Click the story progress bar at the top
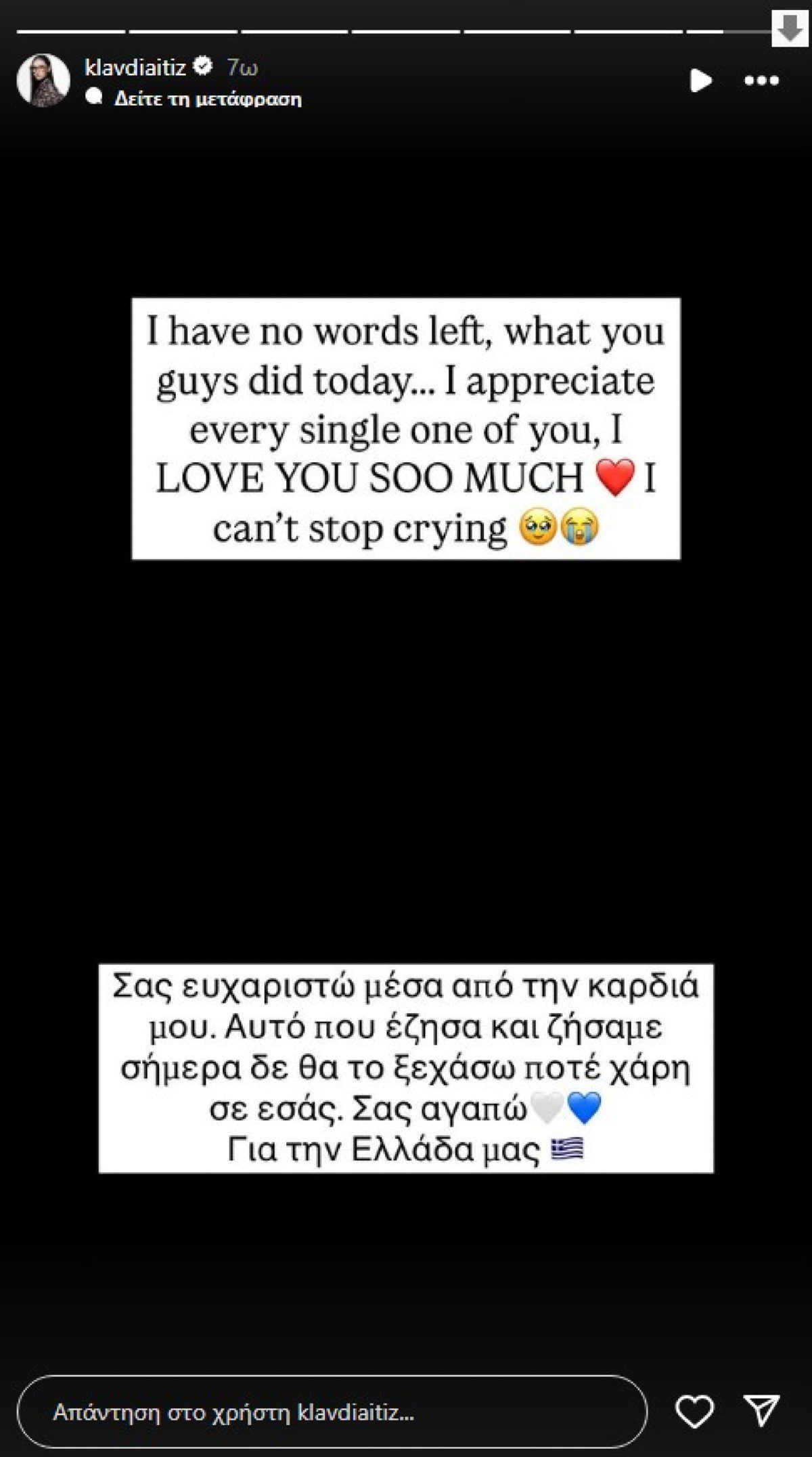Viewport: 812px width, 1457px height. (x=406, y=27)
